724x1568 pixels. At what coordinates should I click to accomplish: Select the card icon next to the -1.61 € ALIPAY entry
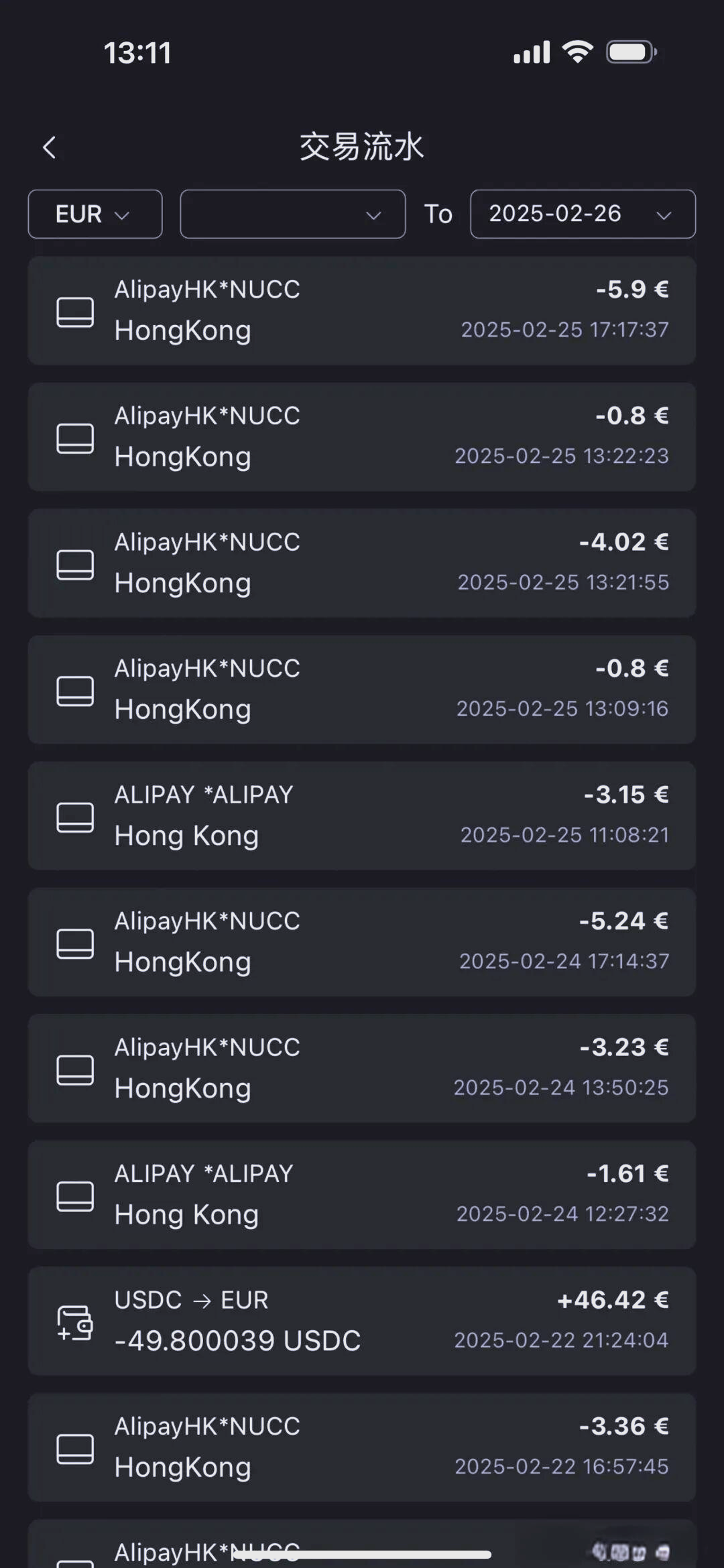(75, 1195)
